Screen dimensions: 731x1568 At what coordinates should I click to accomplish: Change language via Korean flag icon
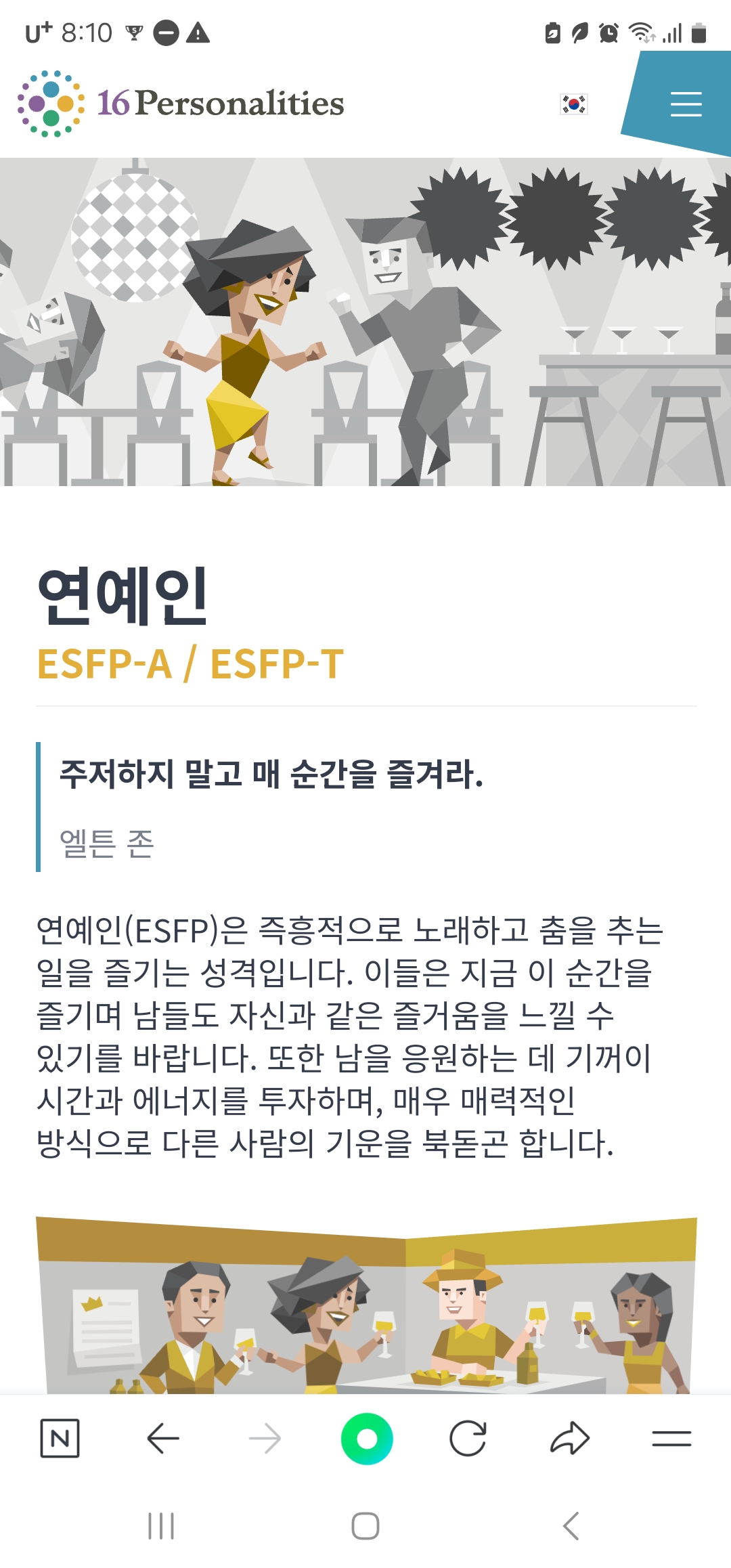573,104
